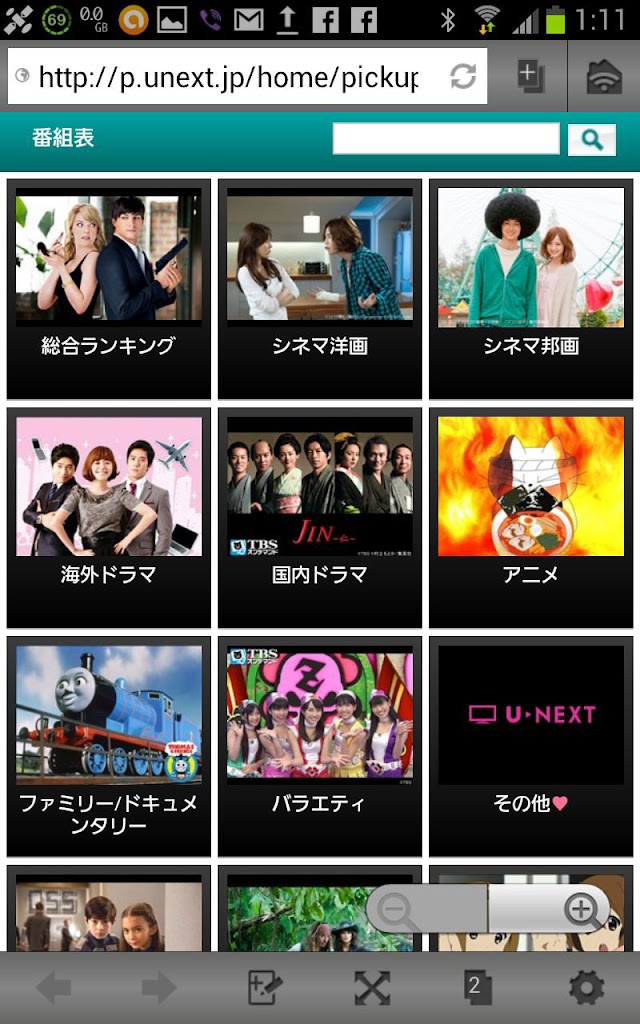640x1024 pixels.
Task: Reload the current page
Action: [463, 77]
